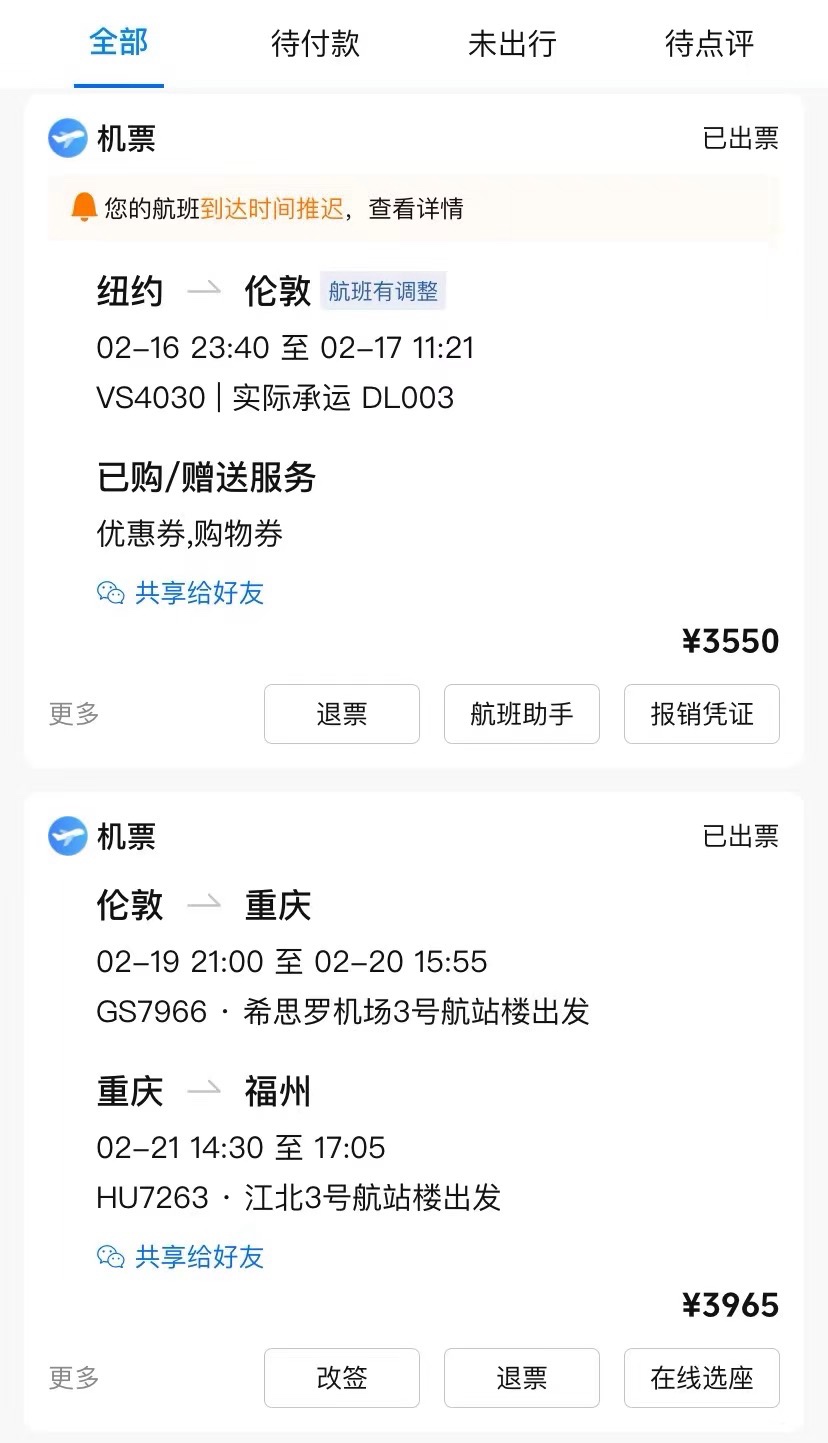
Task: Share the 纽约–伦敦 order via 共享给好友
Action: [x=180, y=593]
